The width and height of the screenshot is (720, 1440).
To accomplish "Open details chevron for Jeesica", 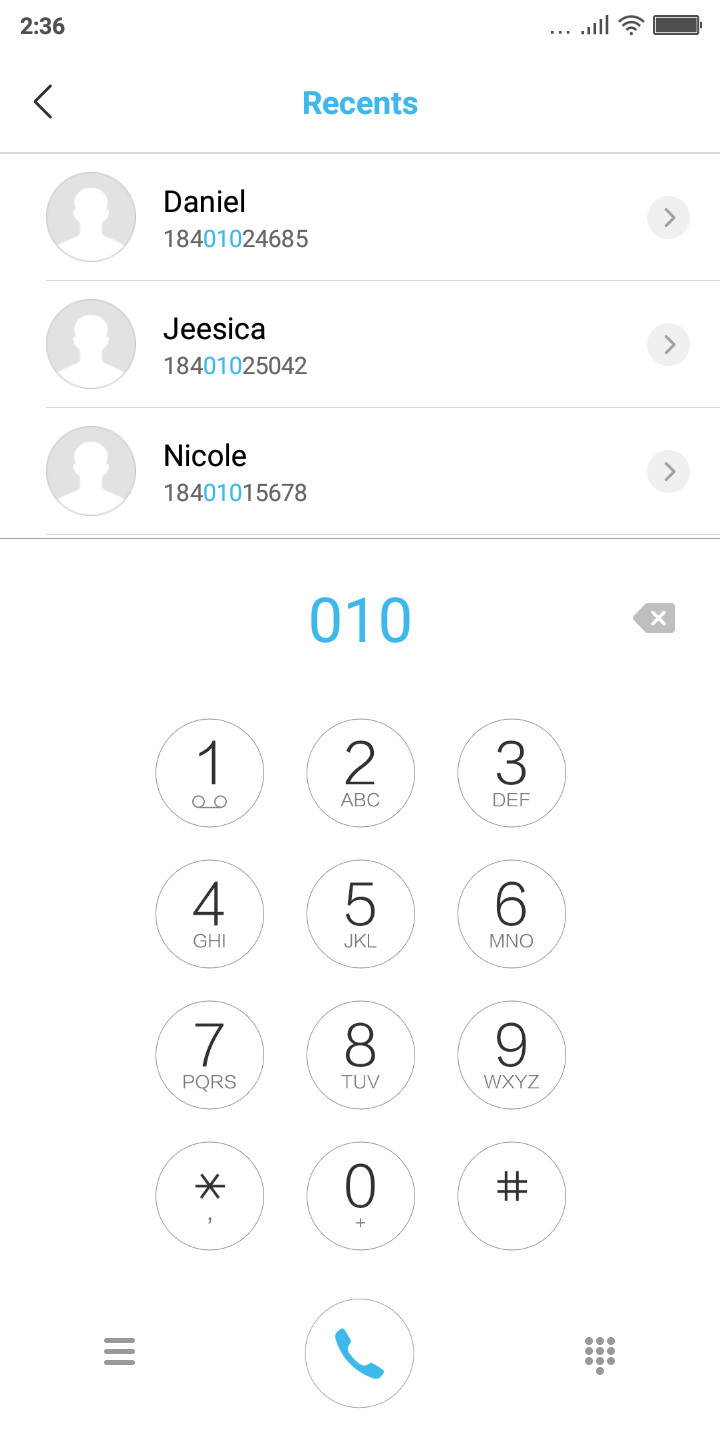I will [669, 344].
